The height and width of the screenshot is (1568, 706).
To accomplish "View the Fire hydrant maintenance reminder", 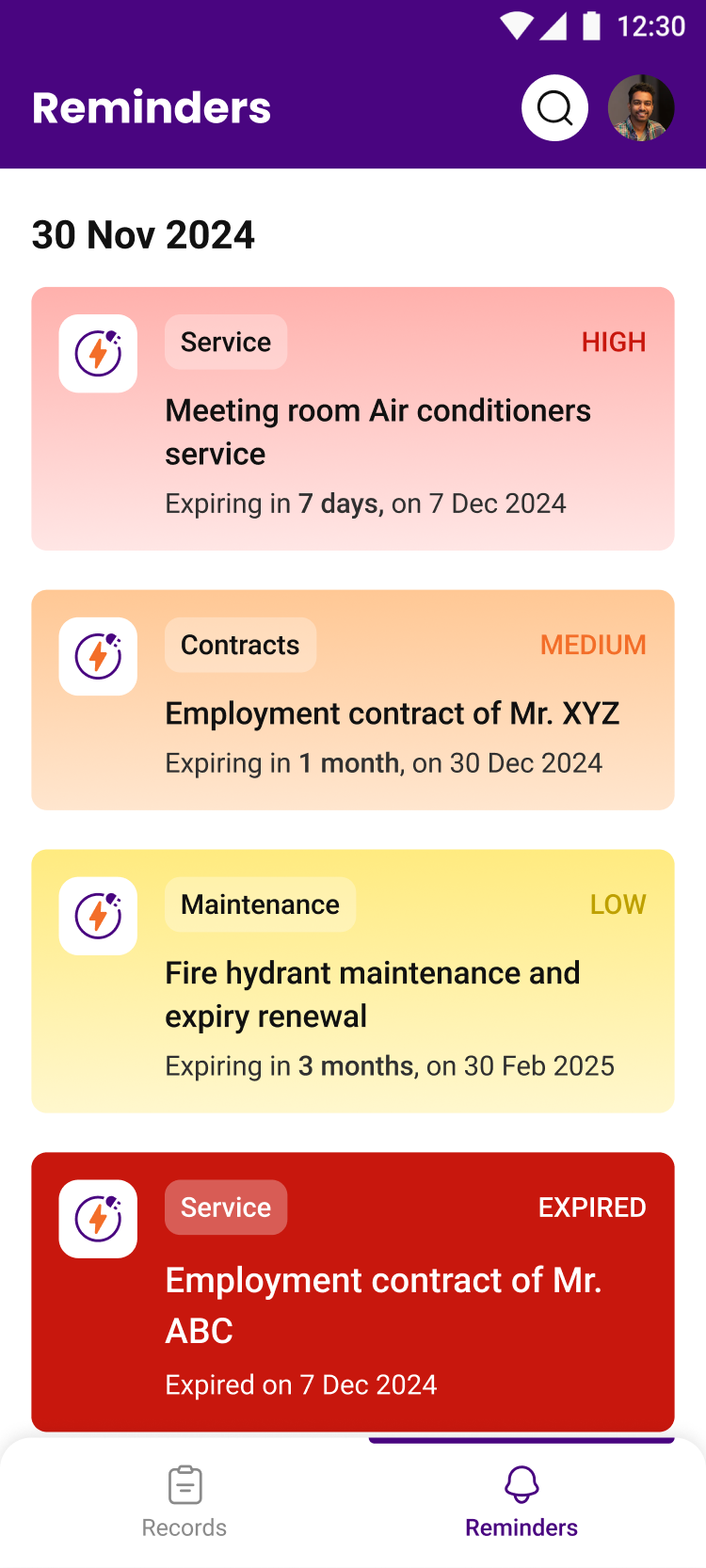I will tap(353, 982).
